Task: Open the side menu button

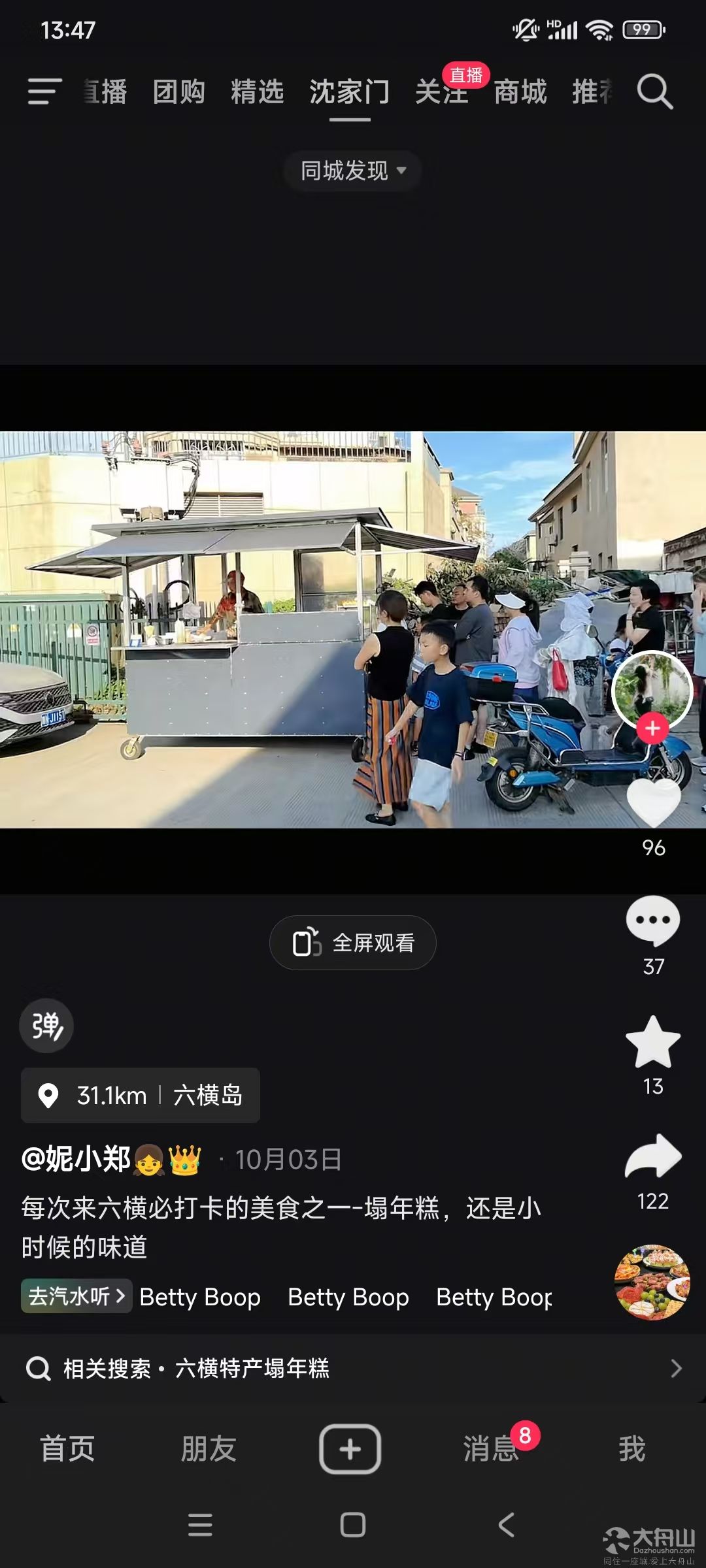Action: pos(44,91)
